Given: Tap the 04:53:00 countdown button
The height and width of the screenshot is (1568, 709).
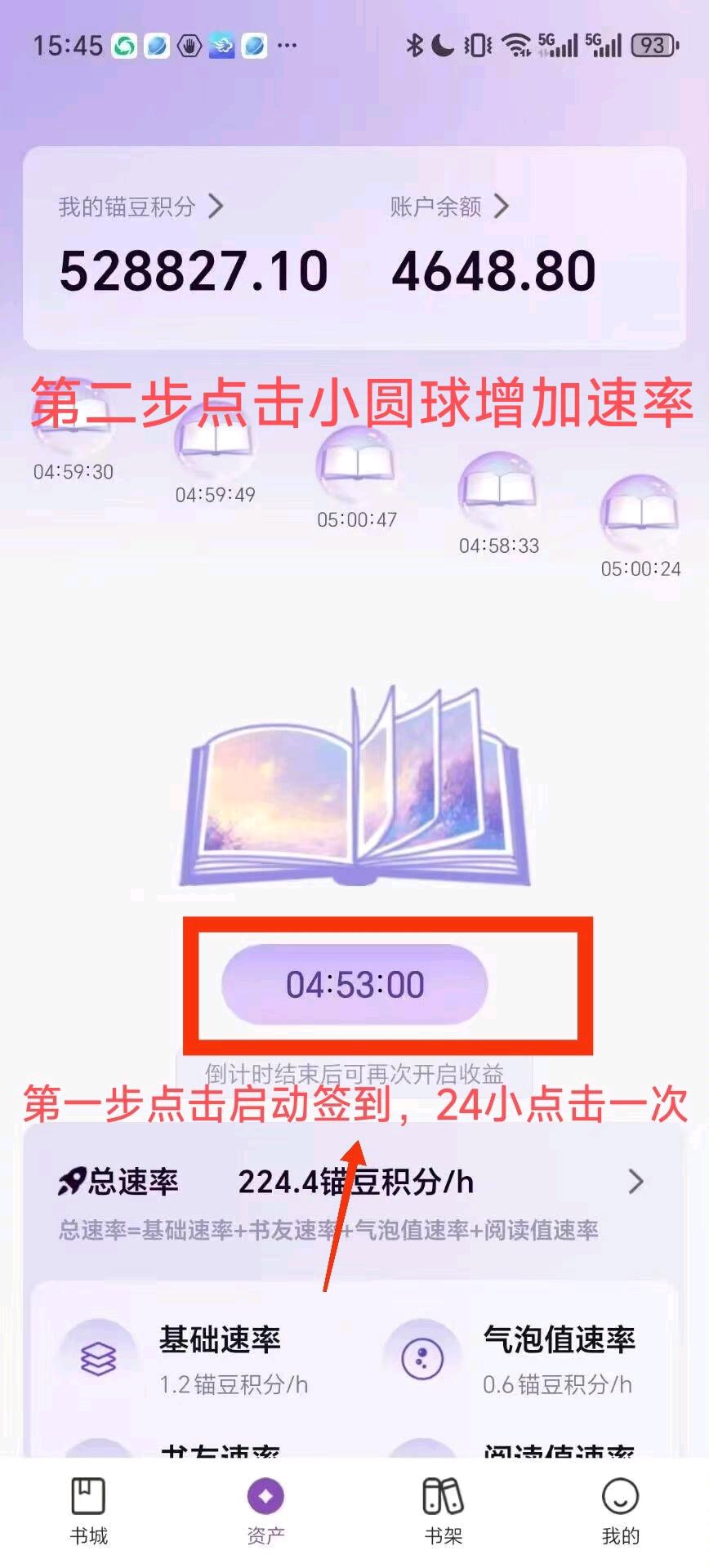Looking at the screenshot, I should pyautogui.click(x=354, y=984).
